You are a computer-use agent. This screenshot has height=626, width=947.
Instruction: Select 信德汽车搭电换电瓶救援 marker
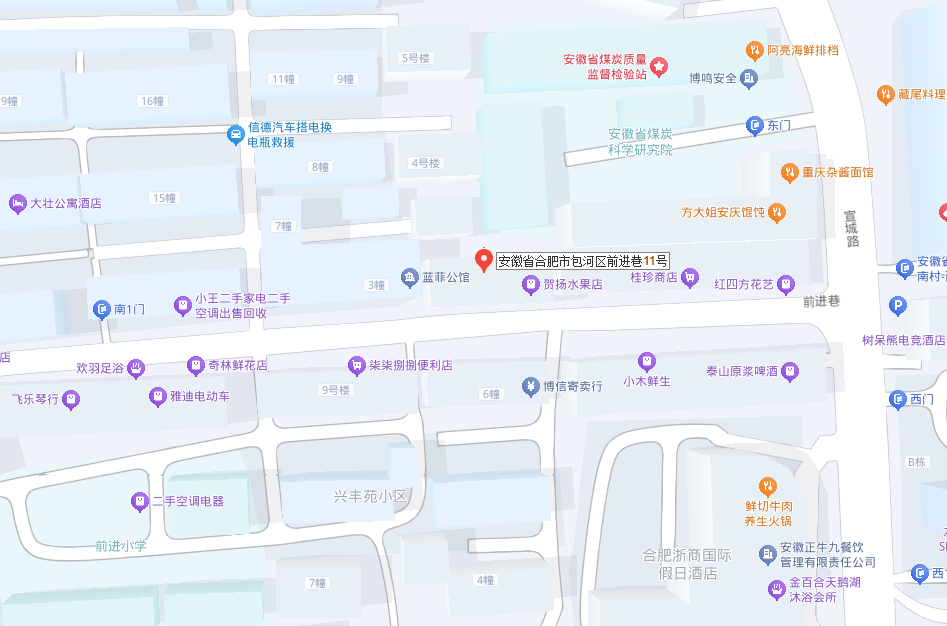pyautogui.click(x=235, y=133)
